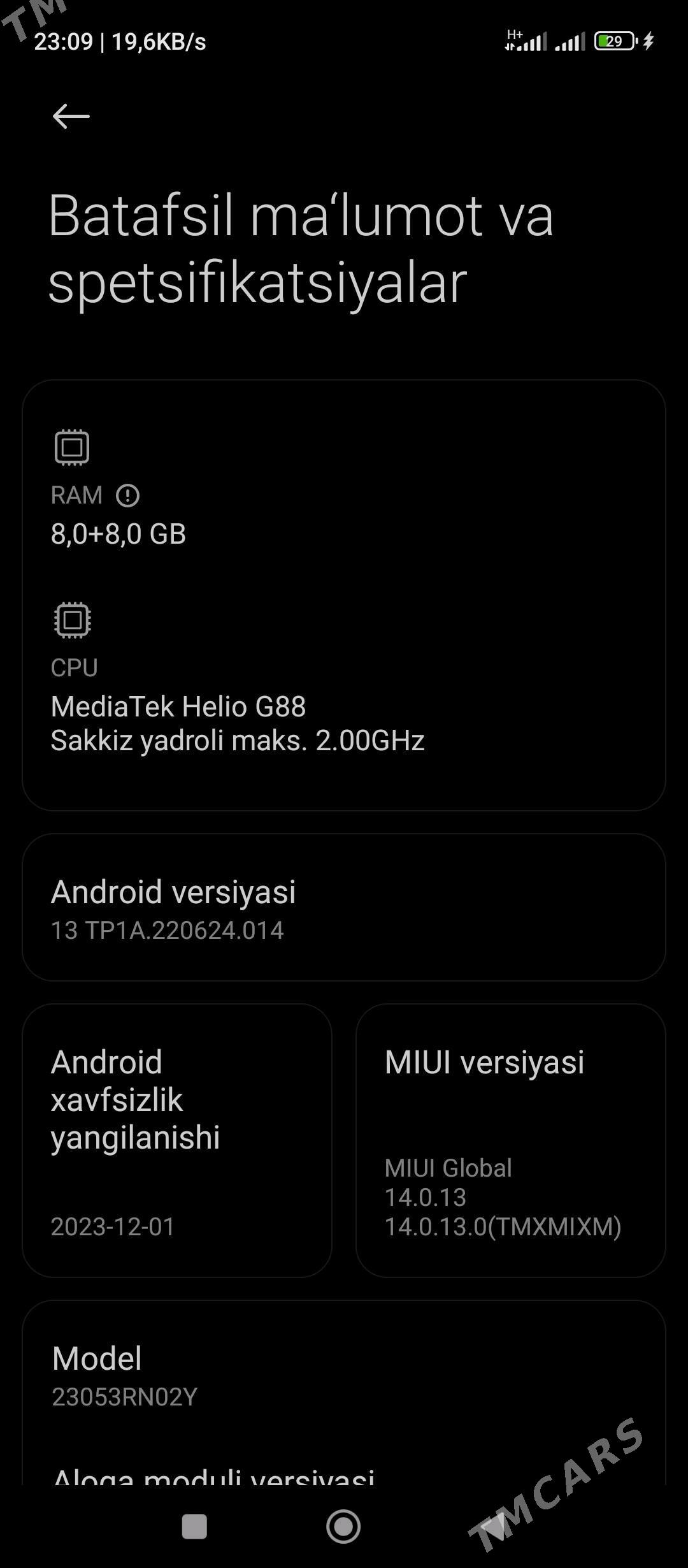Click the CPU processor chip icon
This screenshot has width=688, height=1568.
pyautogui.click(x=72, y=618)
